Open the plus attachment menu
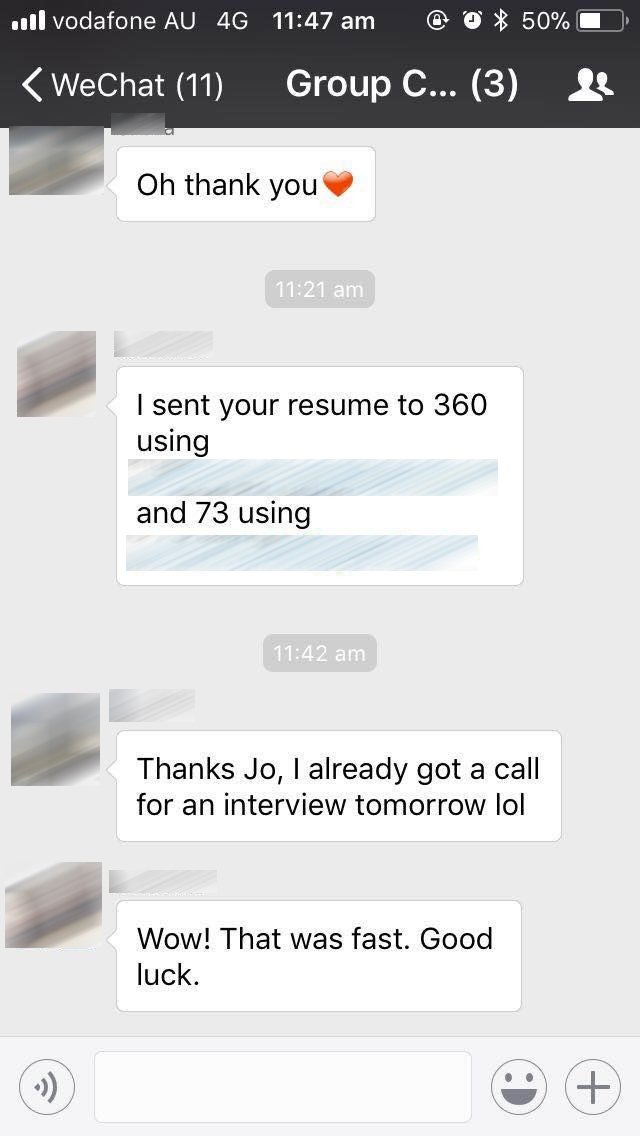The height and width of the screenshot is (1136, 640). tap(593, 1087)
